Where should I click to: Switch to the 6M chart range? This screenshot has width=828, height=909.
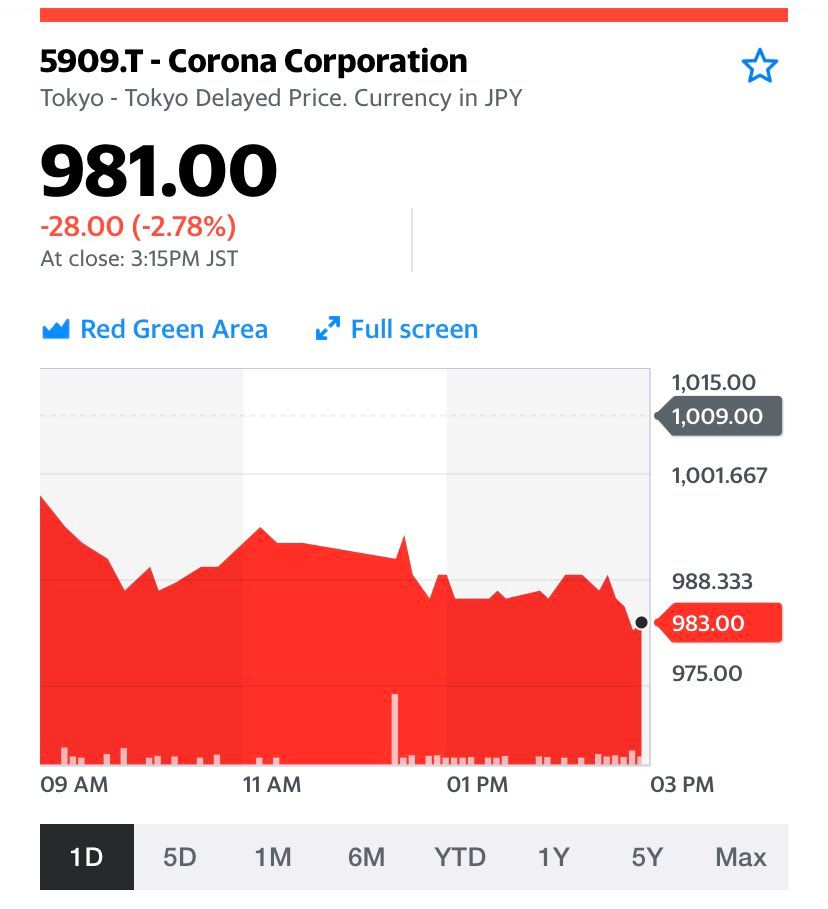pyautogui.click(x=366, y=857)
